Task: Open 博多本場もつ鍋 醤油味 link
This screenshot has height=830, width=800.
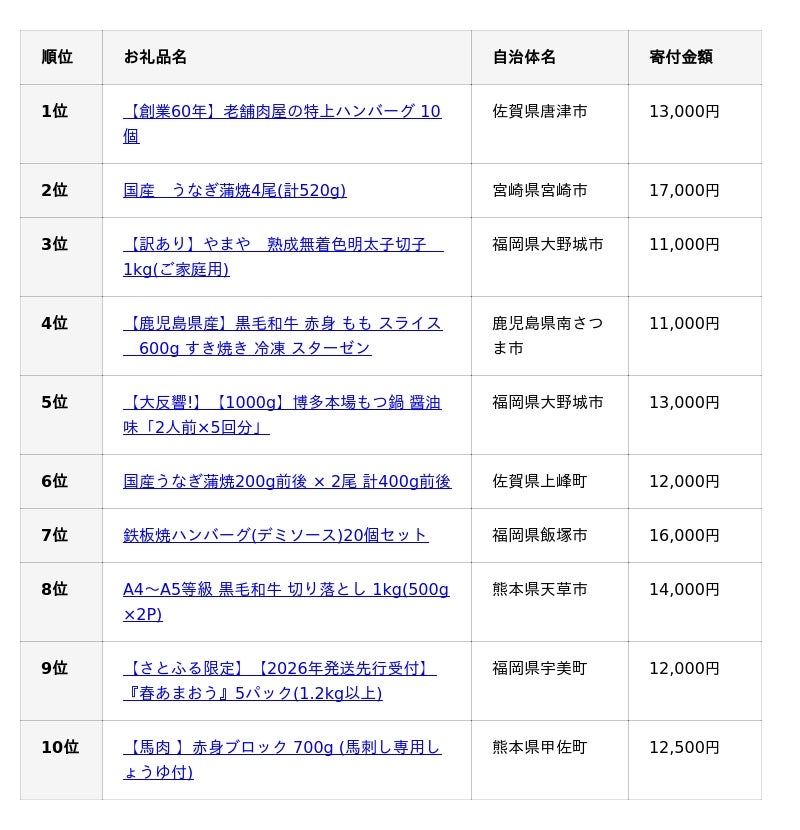Action: coord(281,403)
